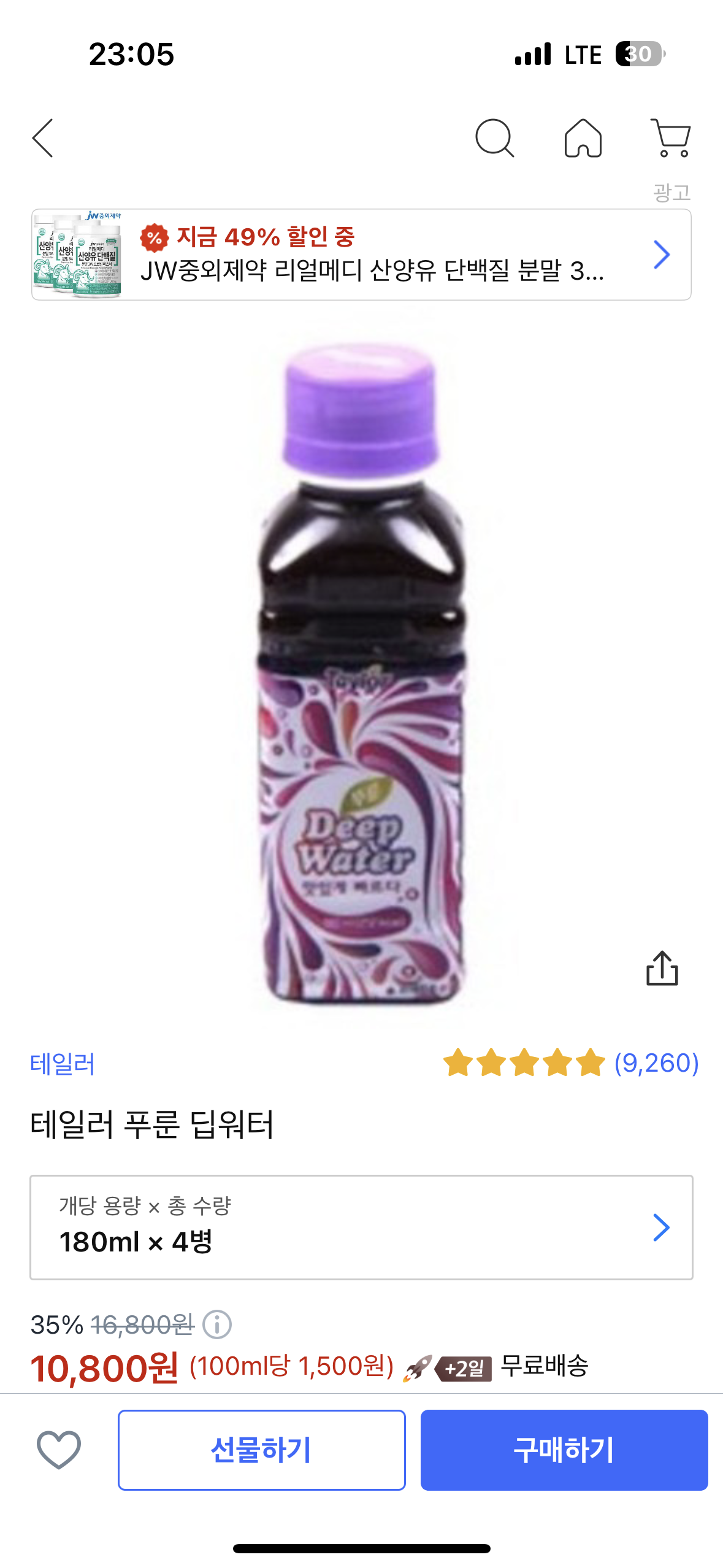The width and height of the screenshot is (723, 1568).
Task: View the 9,260 star reviews
Action: click(x=571, y=1063)
